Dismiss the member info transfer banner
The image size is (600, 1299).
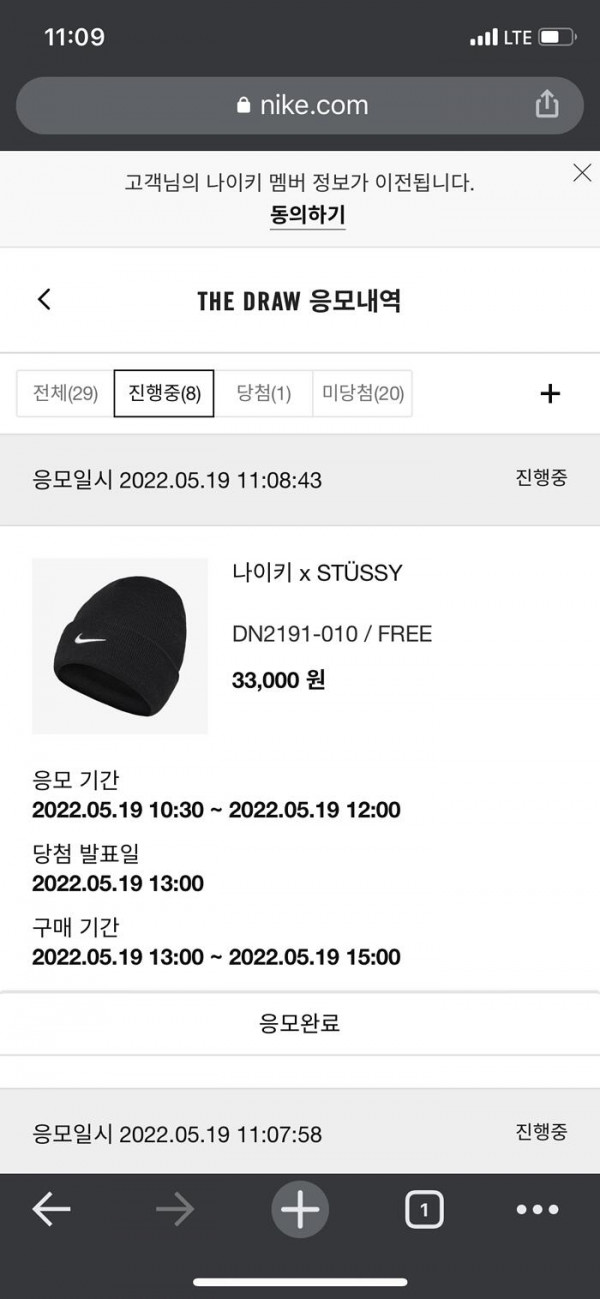coord(582,174)
